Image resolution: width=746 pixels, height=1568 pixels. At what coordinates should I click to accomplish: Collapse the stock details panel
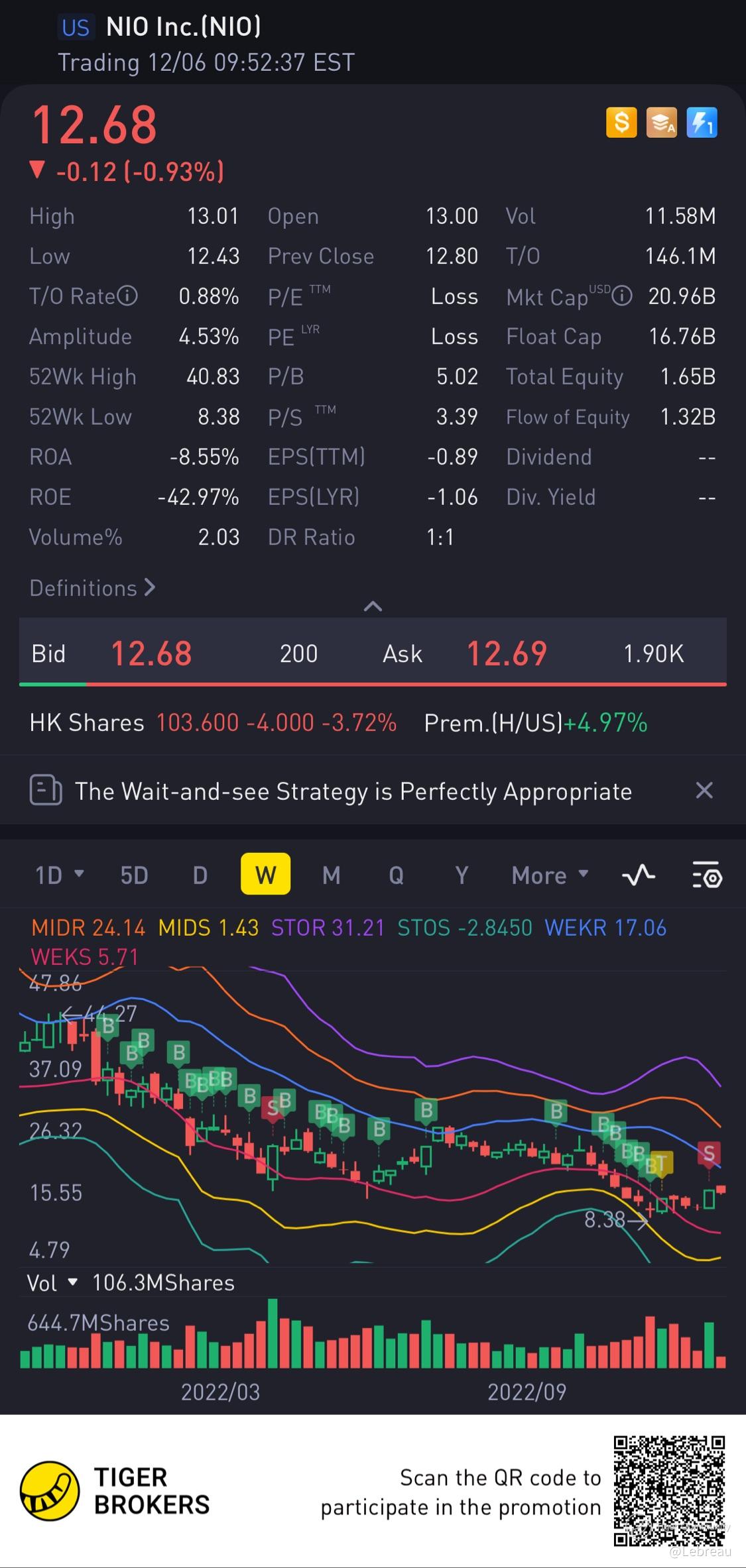pyautogui.click(x=373, y=606)
